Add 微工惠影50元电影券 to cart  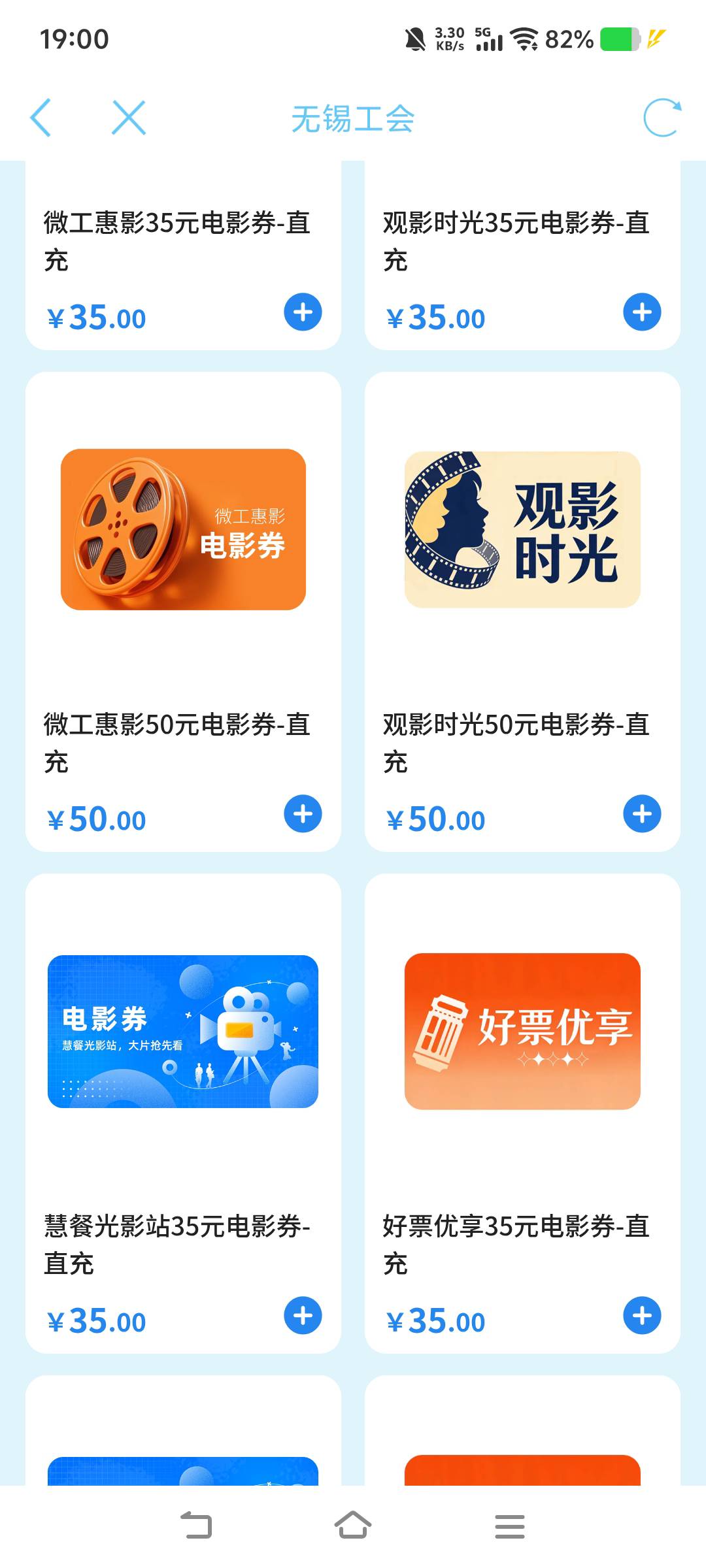(x=303, y=814)
